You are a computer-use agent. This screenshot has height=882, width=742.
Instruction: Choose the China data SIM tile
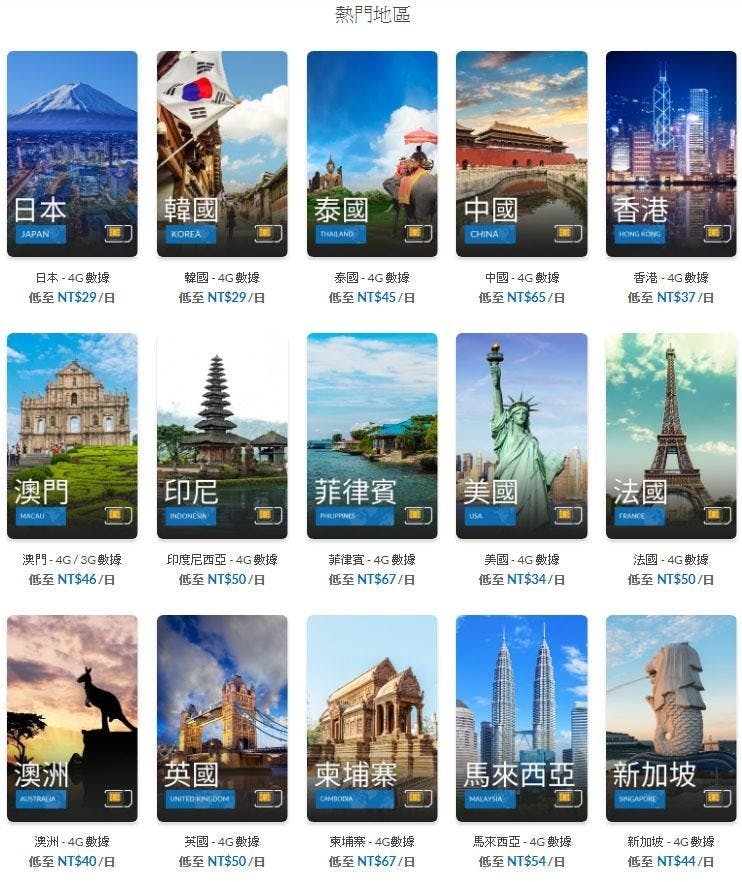[521, 154]
